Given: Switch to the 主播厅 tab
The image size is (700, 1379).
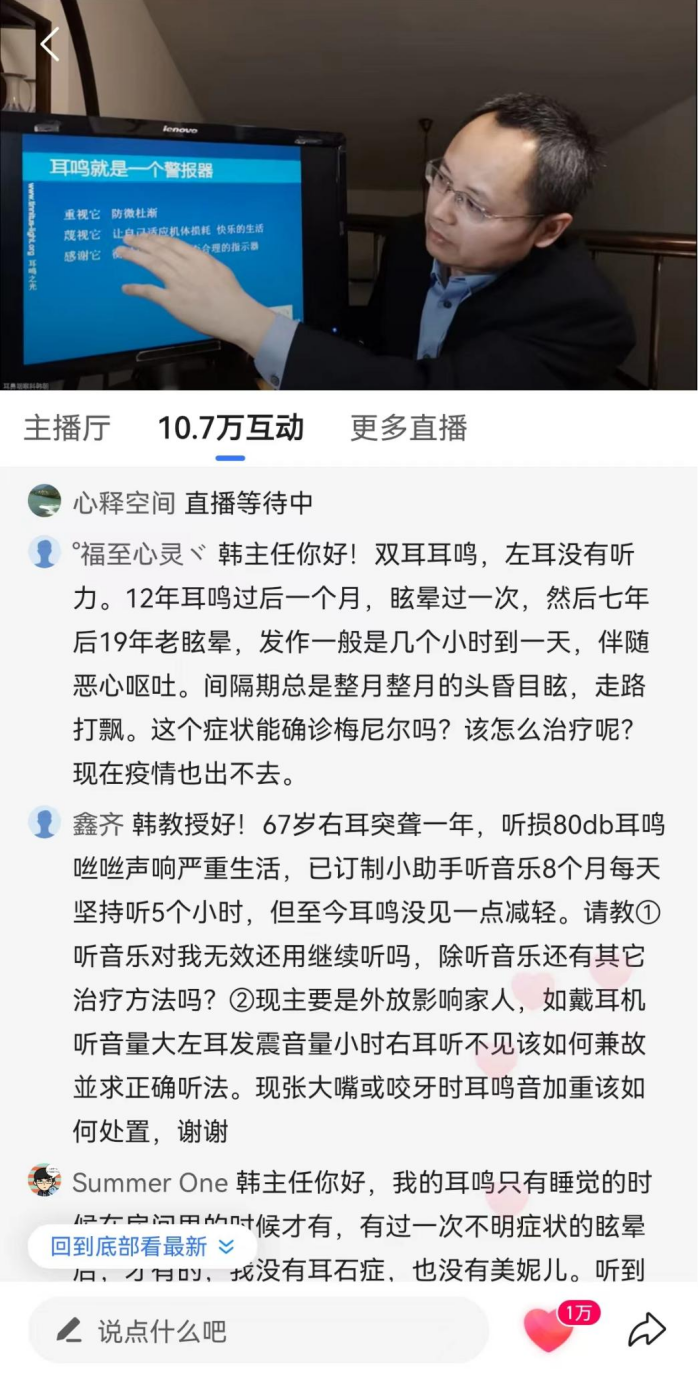Looking at the screenshot, I should pyautogui.click(x=67, y=428).
